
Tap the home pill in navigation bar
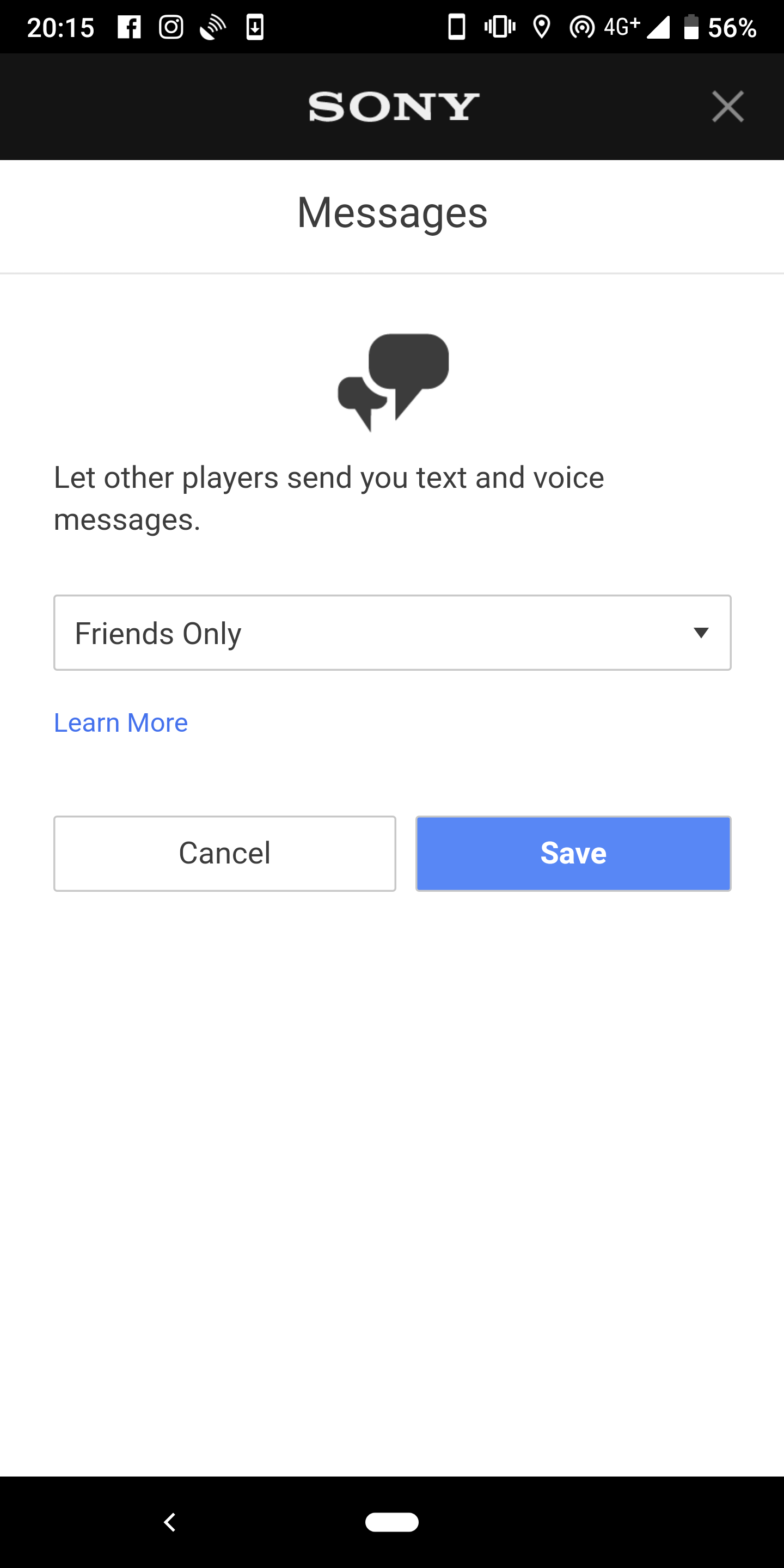point(392,1522)
